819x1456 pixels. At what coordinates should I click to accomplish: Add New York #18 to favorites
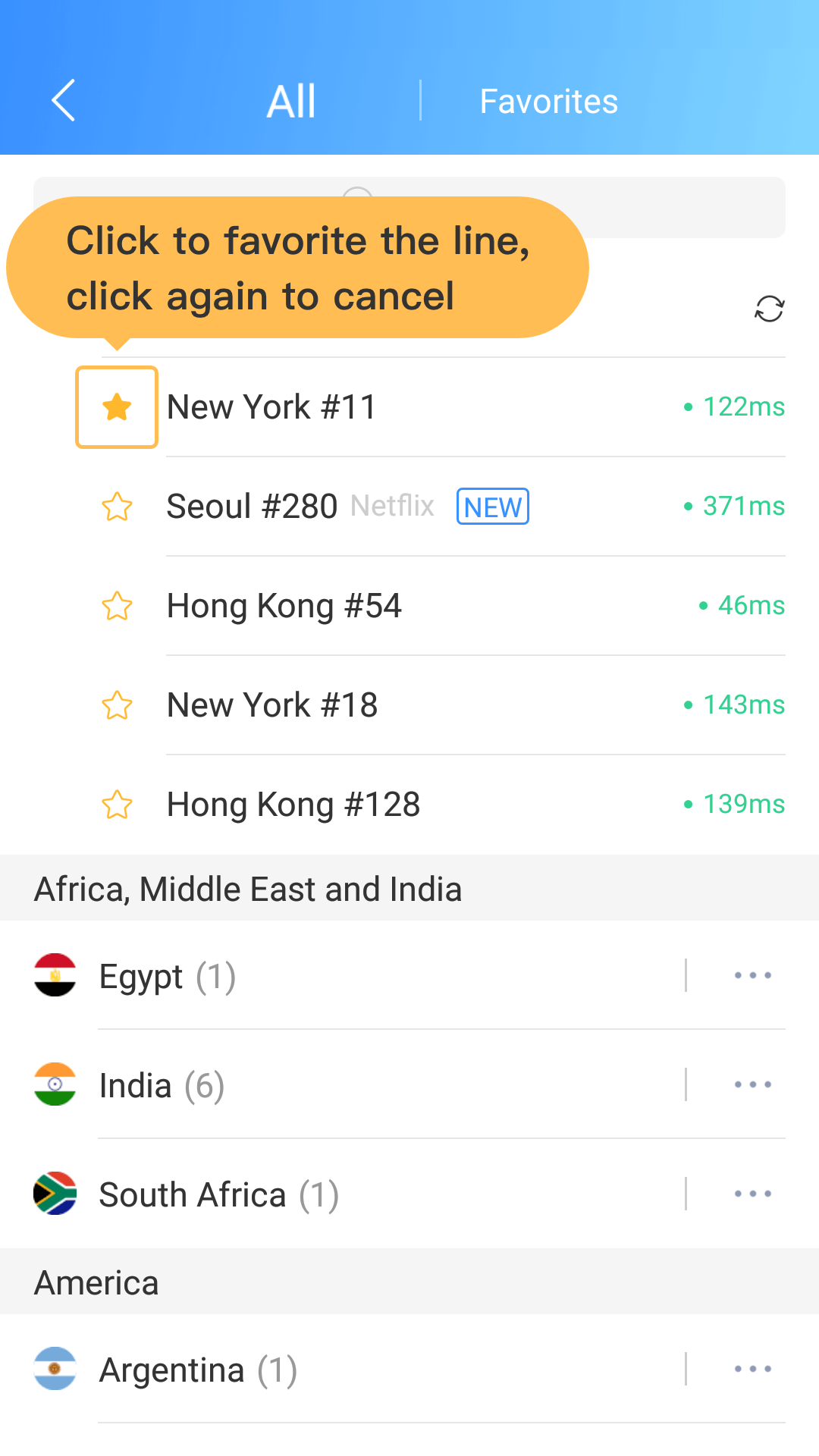point(117,705)
